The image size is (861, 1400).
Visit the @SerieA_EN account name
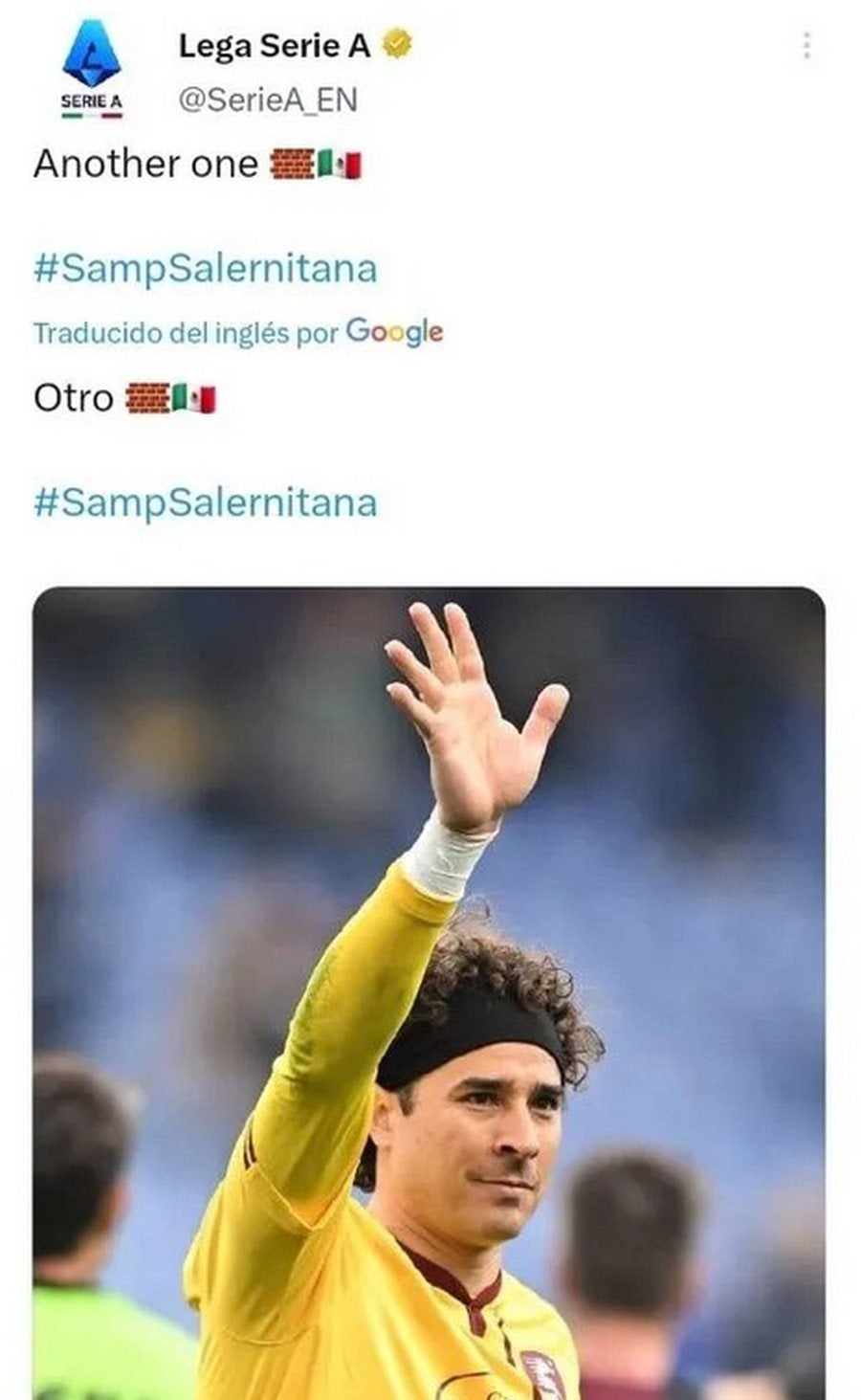268,100
